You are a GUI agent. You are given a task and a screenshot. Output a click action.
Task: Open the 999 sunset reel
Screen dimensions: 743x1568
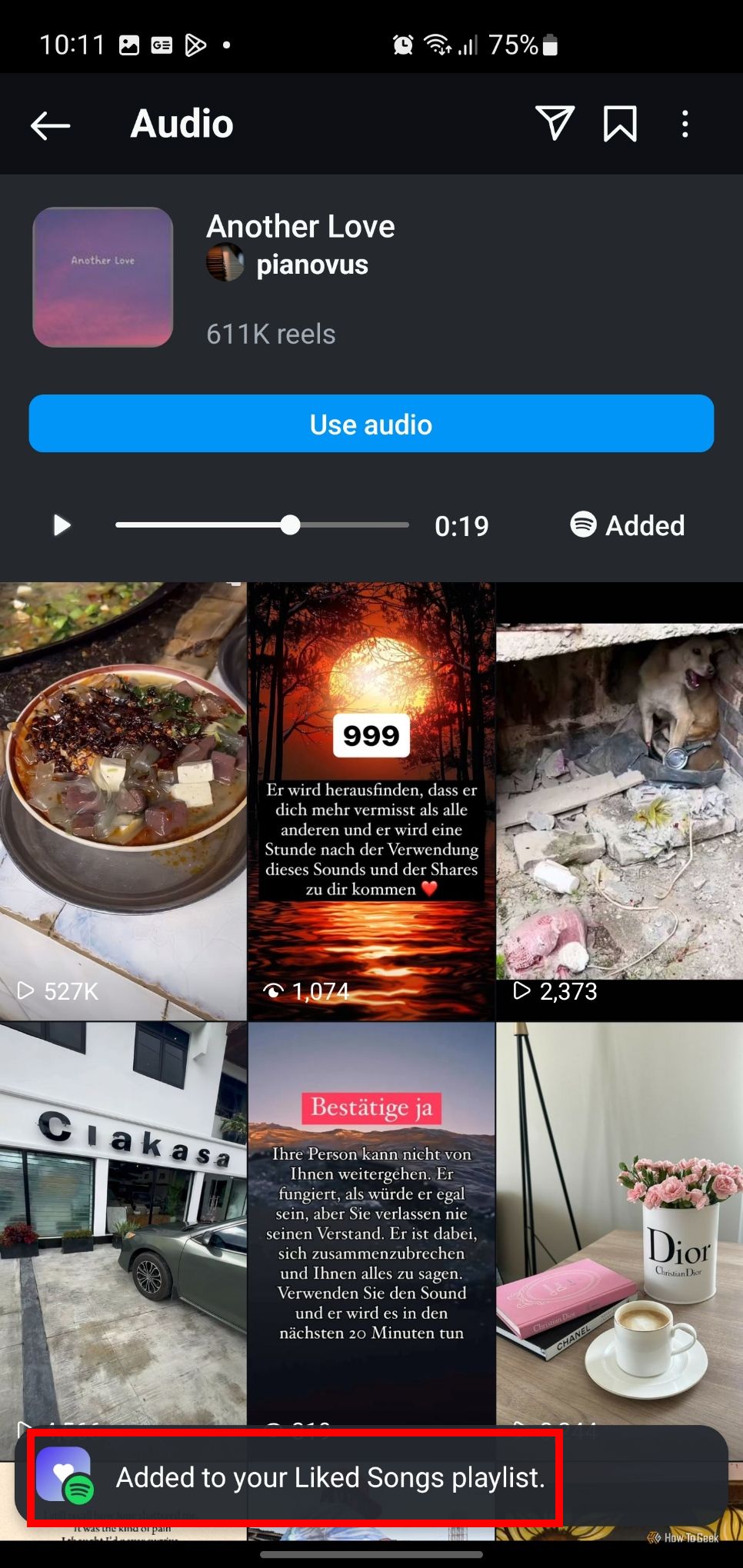coord(371,800)
